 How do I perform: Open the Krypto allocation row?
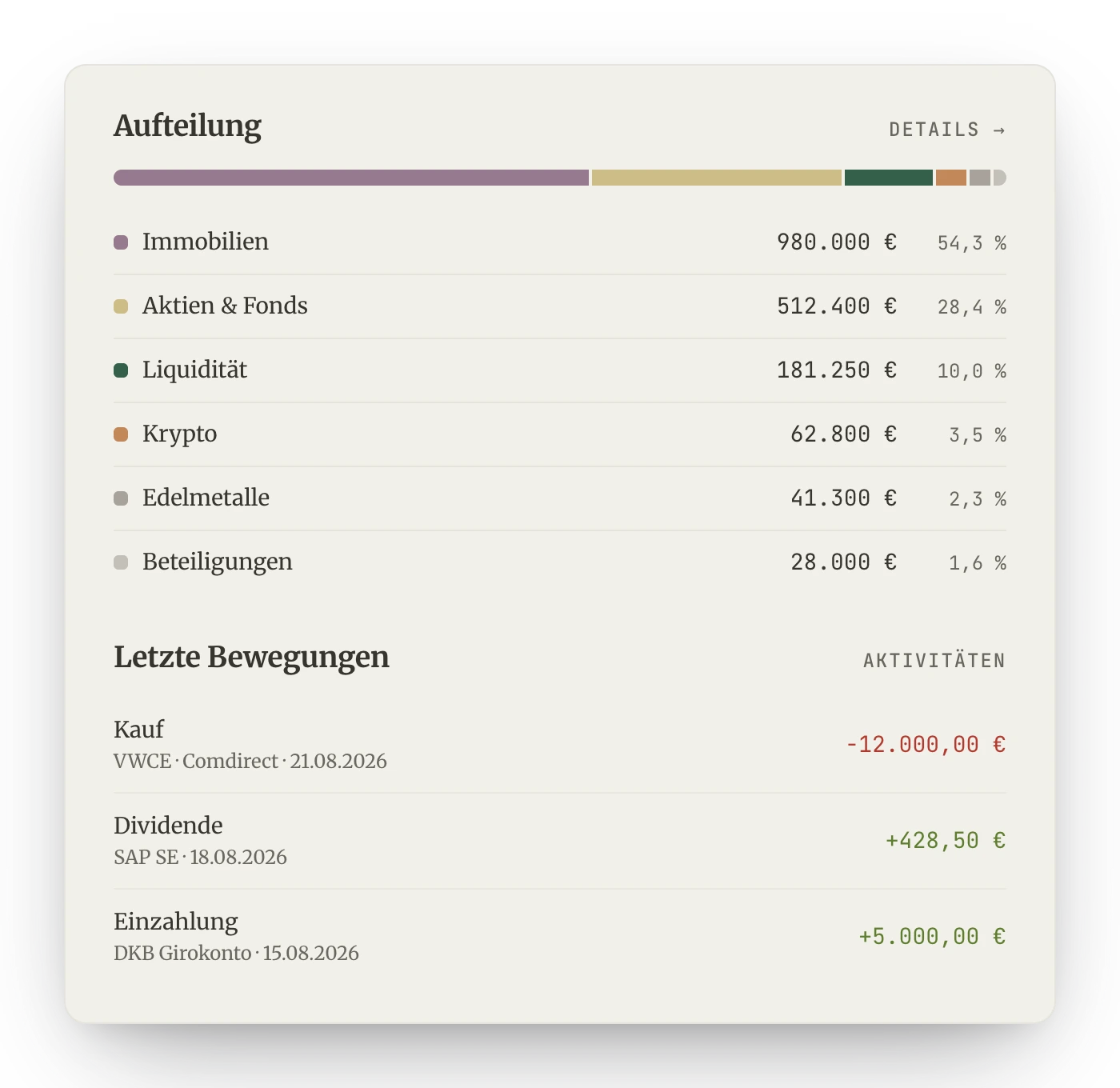560,434
